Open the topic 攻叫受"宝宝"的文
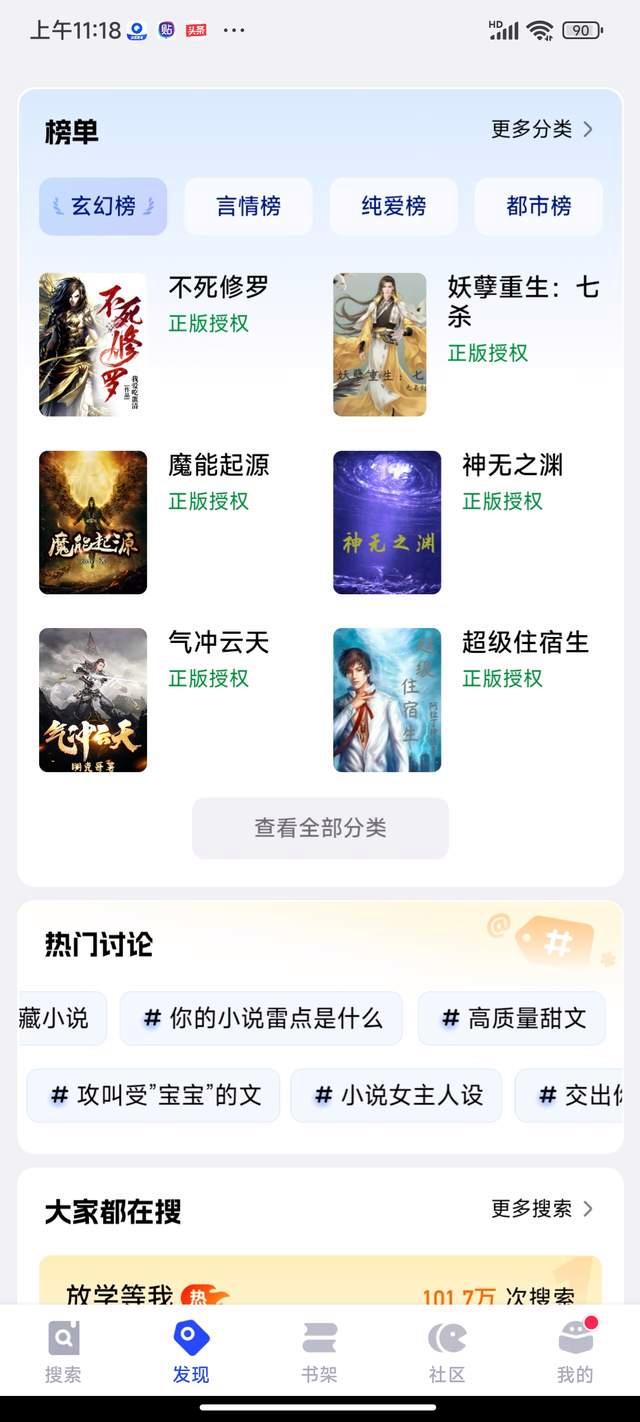640x1422 pixels. pos(153,1095)
